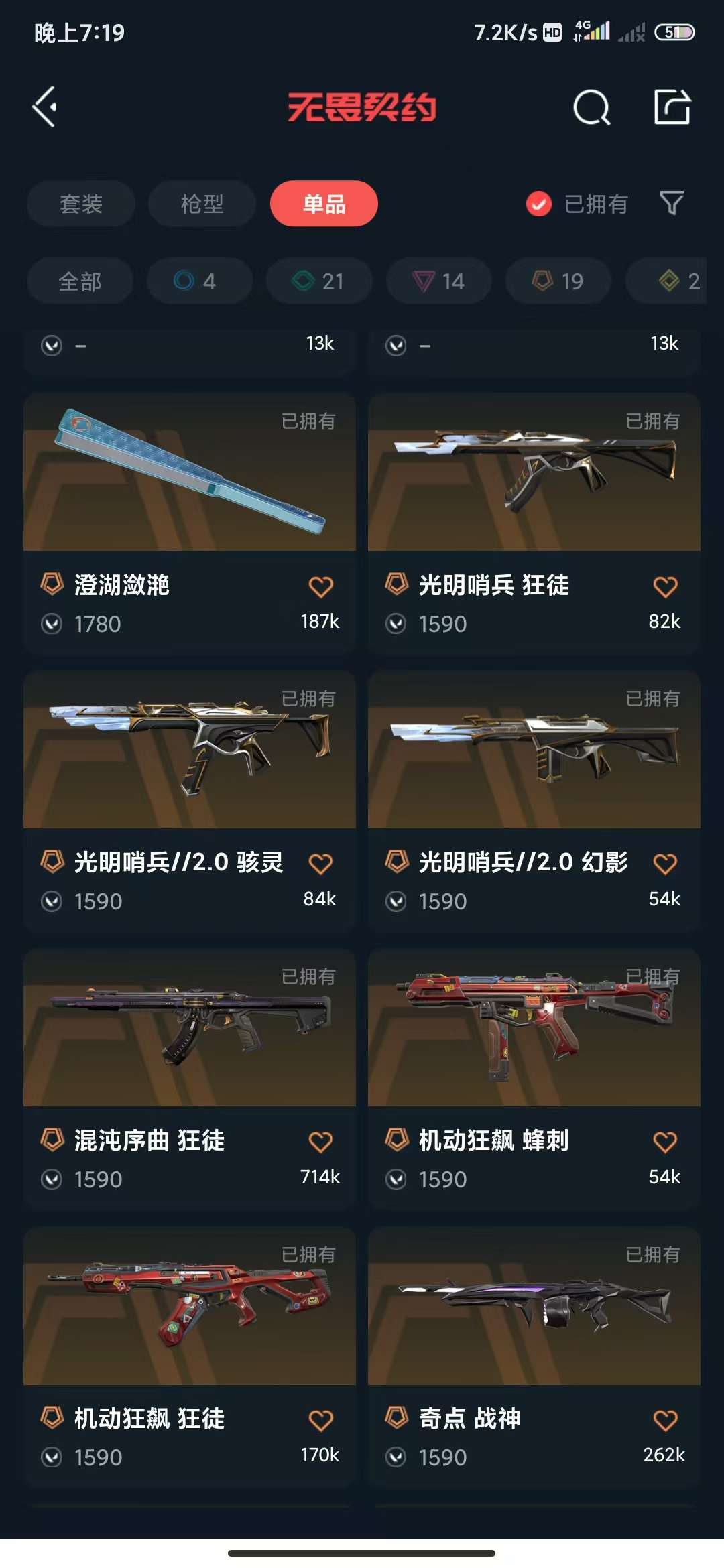Viewport: 724px width, 1568px height.
Task: Open the search icon
Action: [592, 107]
